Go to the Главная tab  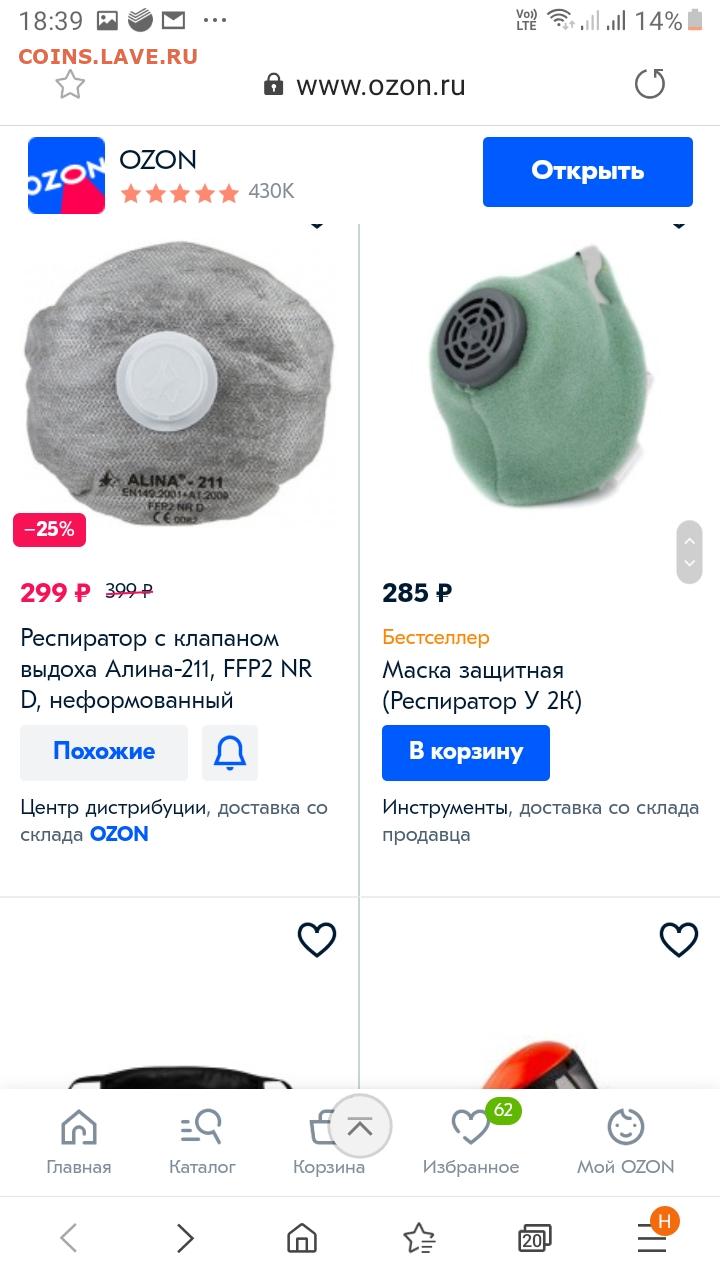(79, 1142)
